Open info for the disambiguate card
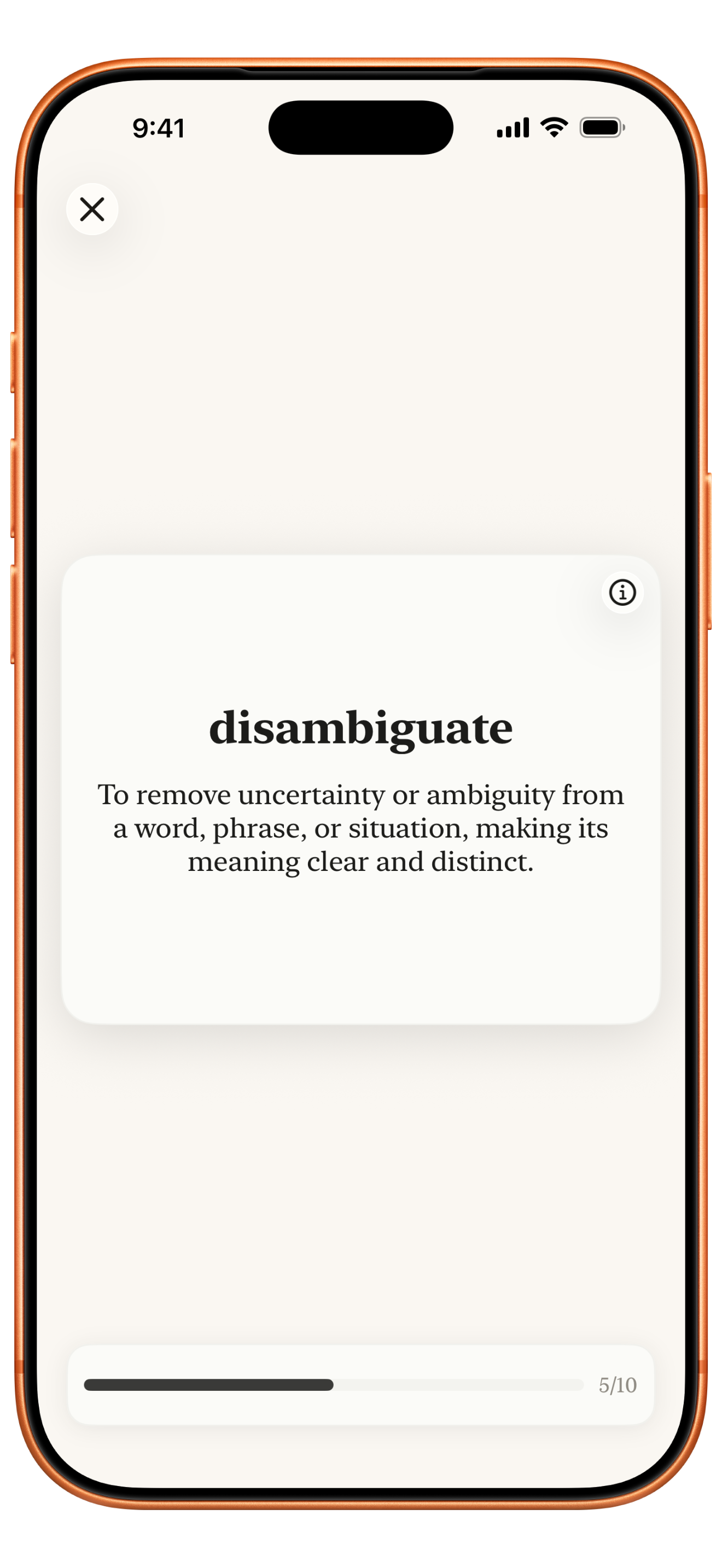 pos(622,592)
